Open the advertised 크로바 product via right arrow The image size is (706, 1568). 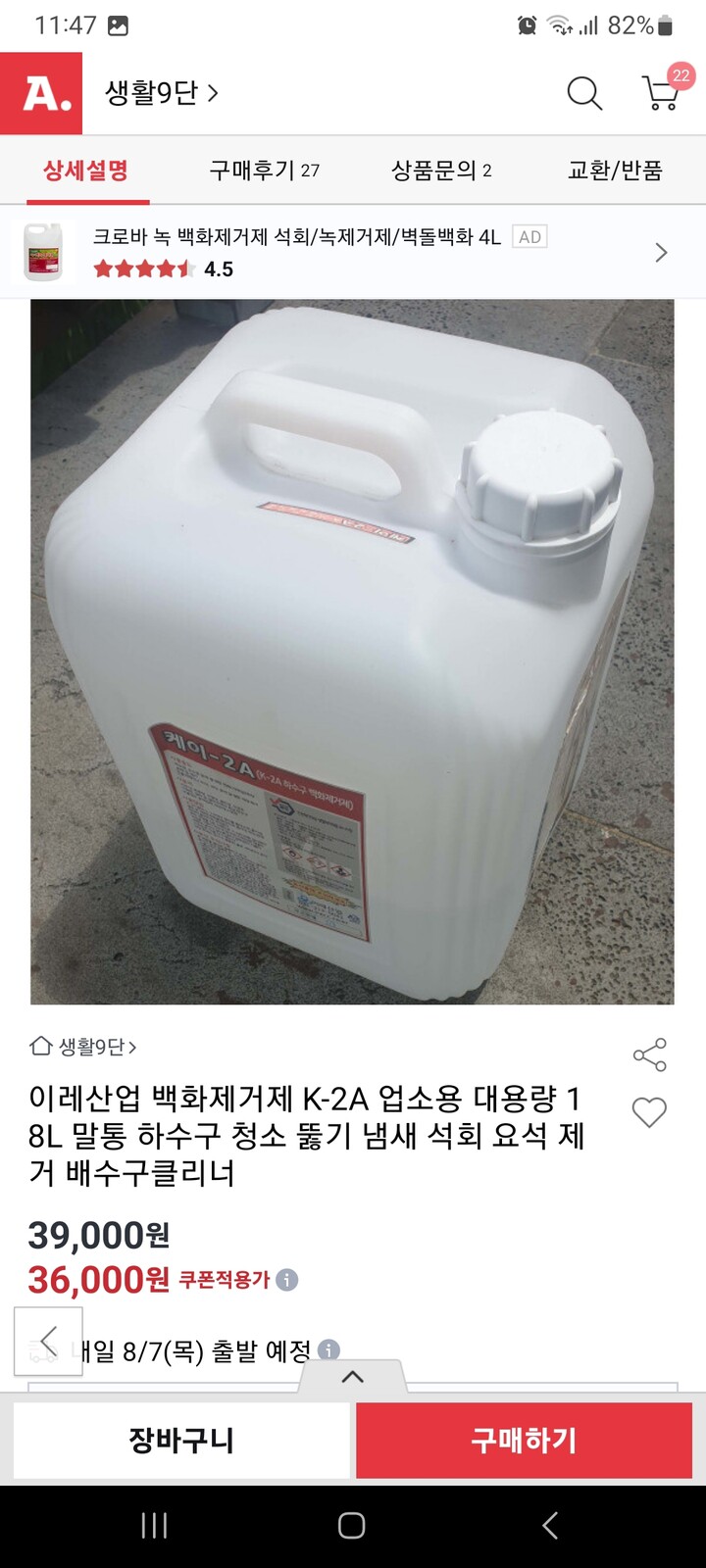point(661,251)
